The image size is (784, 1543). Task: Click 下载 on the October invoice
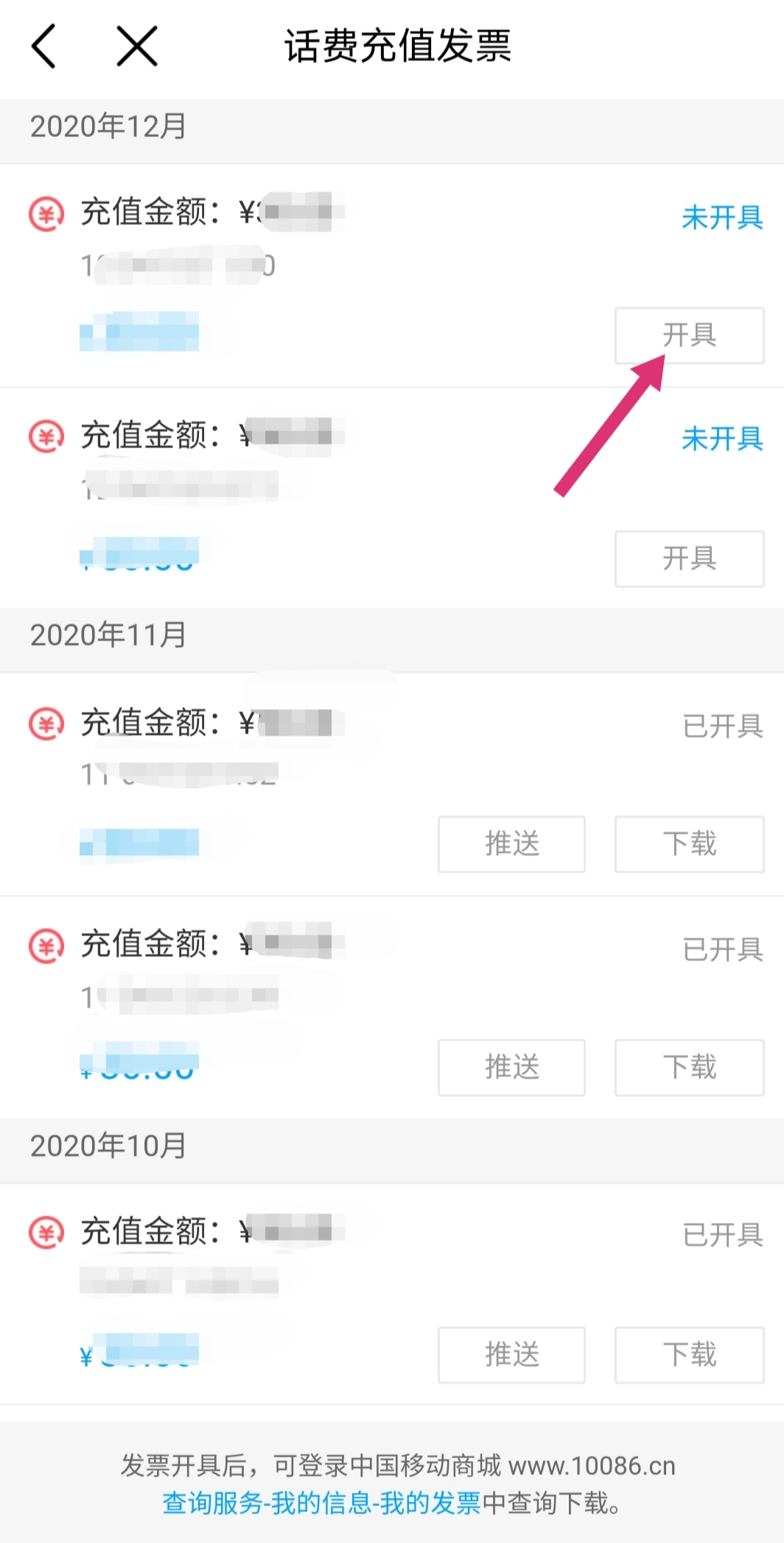click(x=688, y=1355)
